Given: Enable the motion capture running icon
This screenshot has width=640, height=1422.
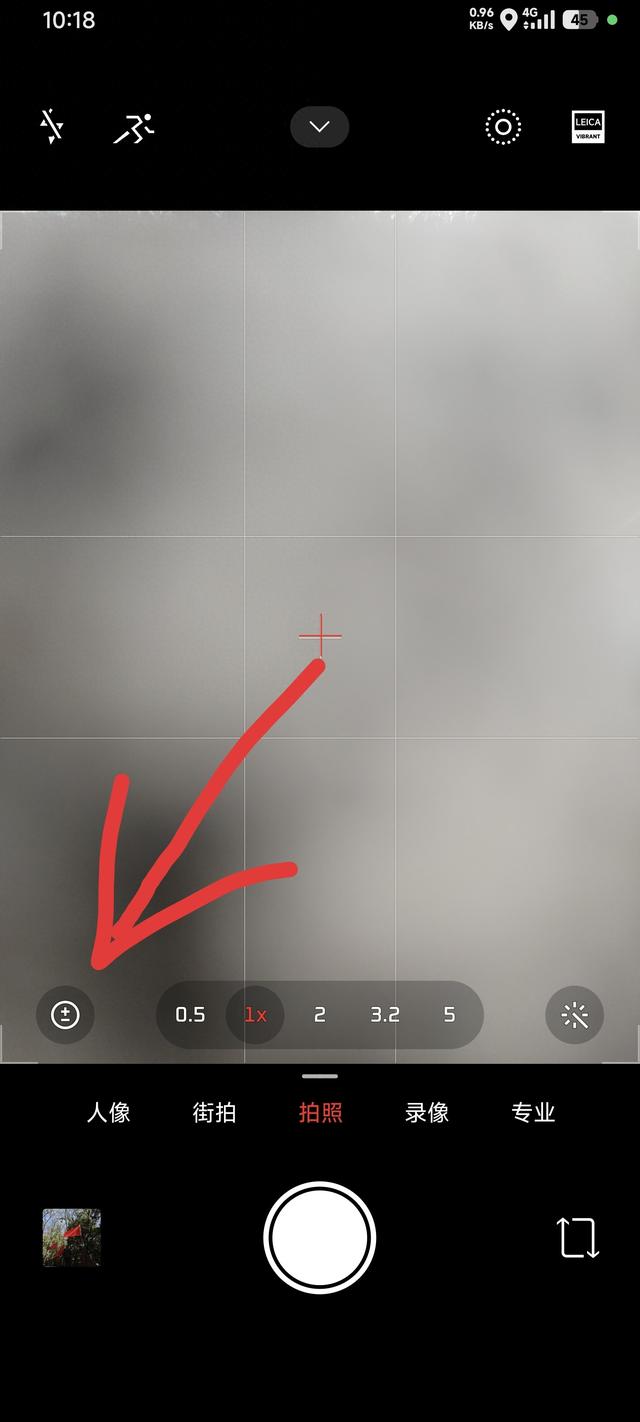Looking at the screenshot, I should 134,128.
